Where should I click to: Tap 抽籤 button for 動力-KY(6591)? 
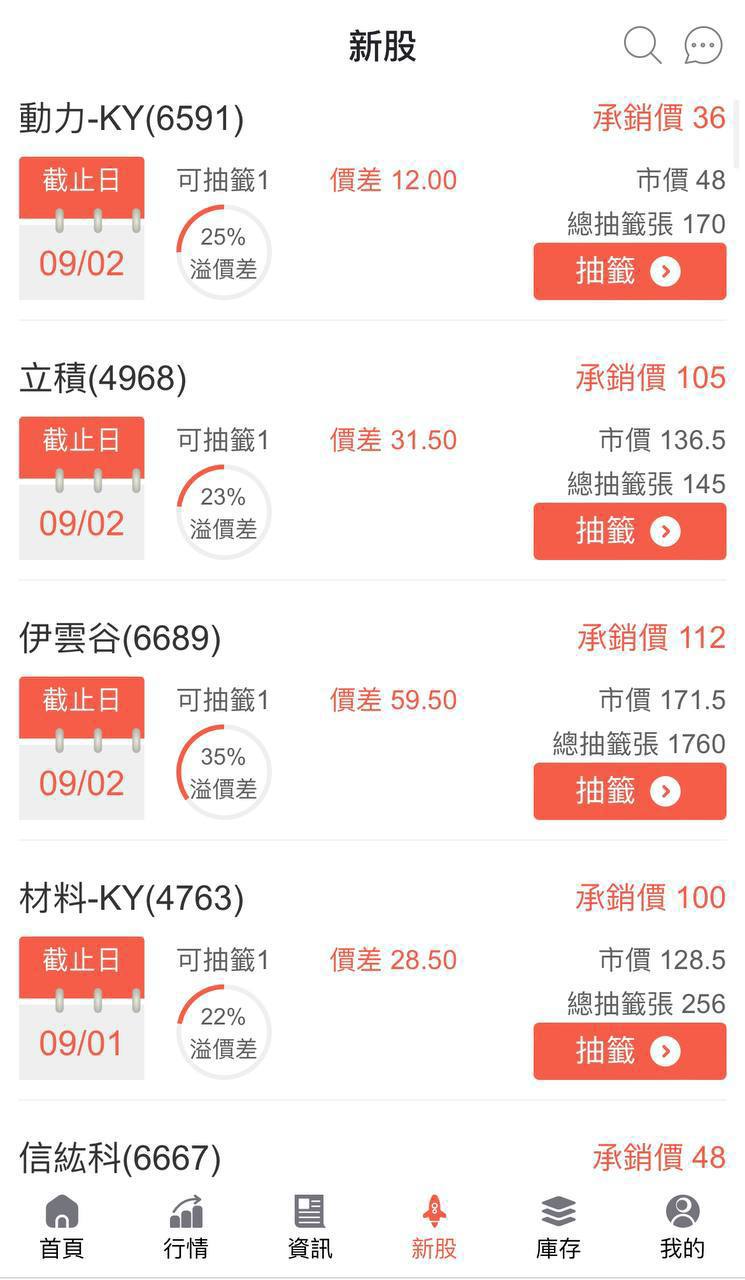coord(629,271)
